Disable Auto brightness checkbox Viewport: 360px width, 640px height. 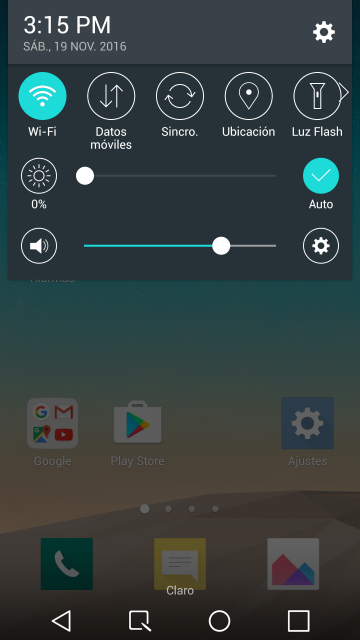(x=321, y=176)
